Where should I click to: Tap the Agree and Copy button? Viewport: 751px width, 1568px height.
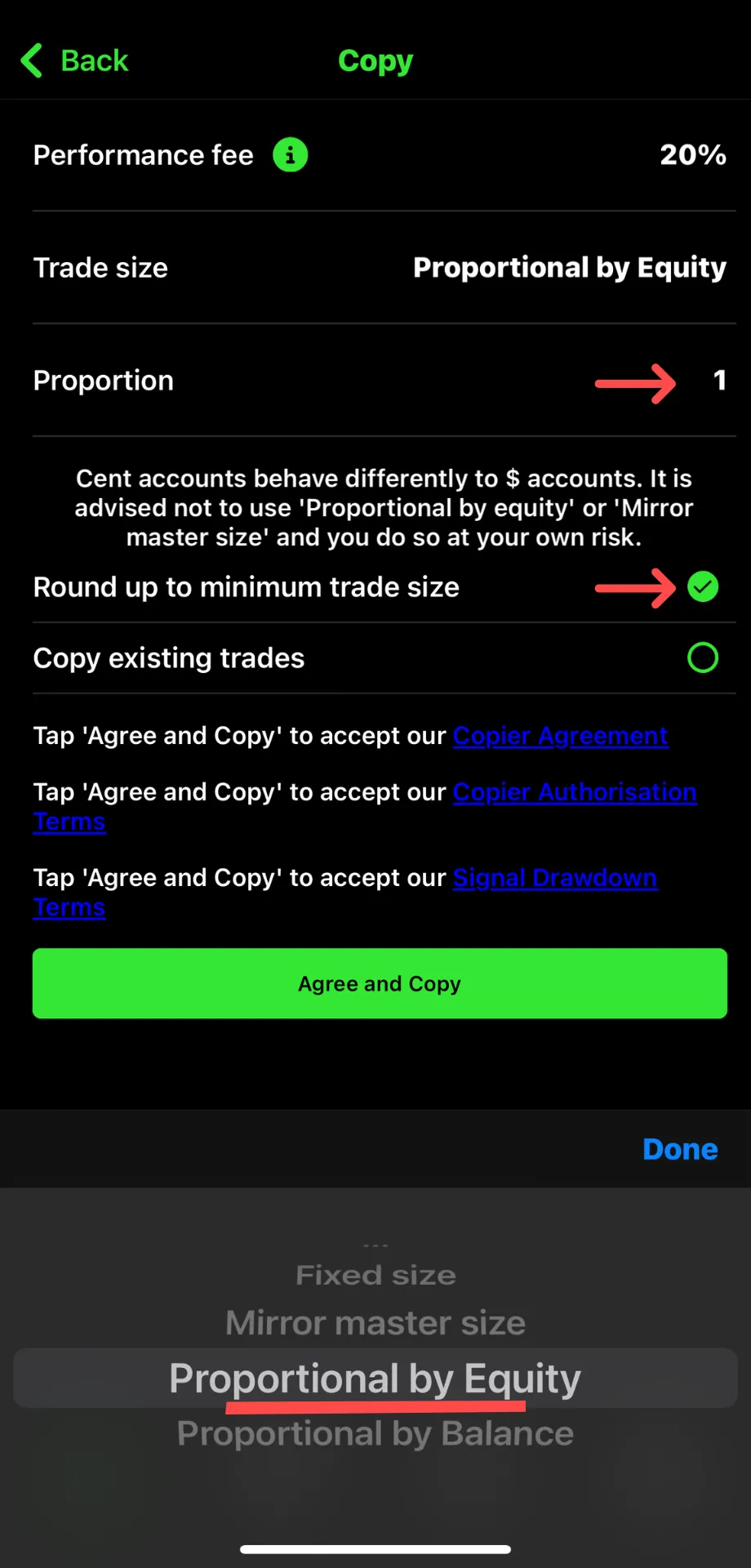click(380, 983)
